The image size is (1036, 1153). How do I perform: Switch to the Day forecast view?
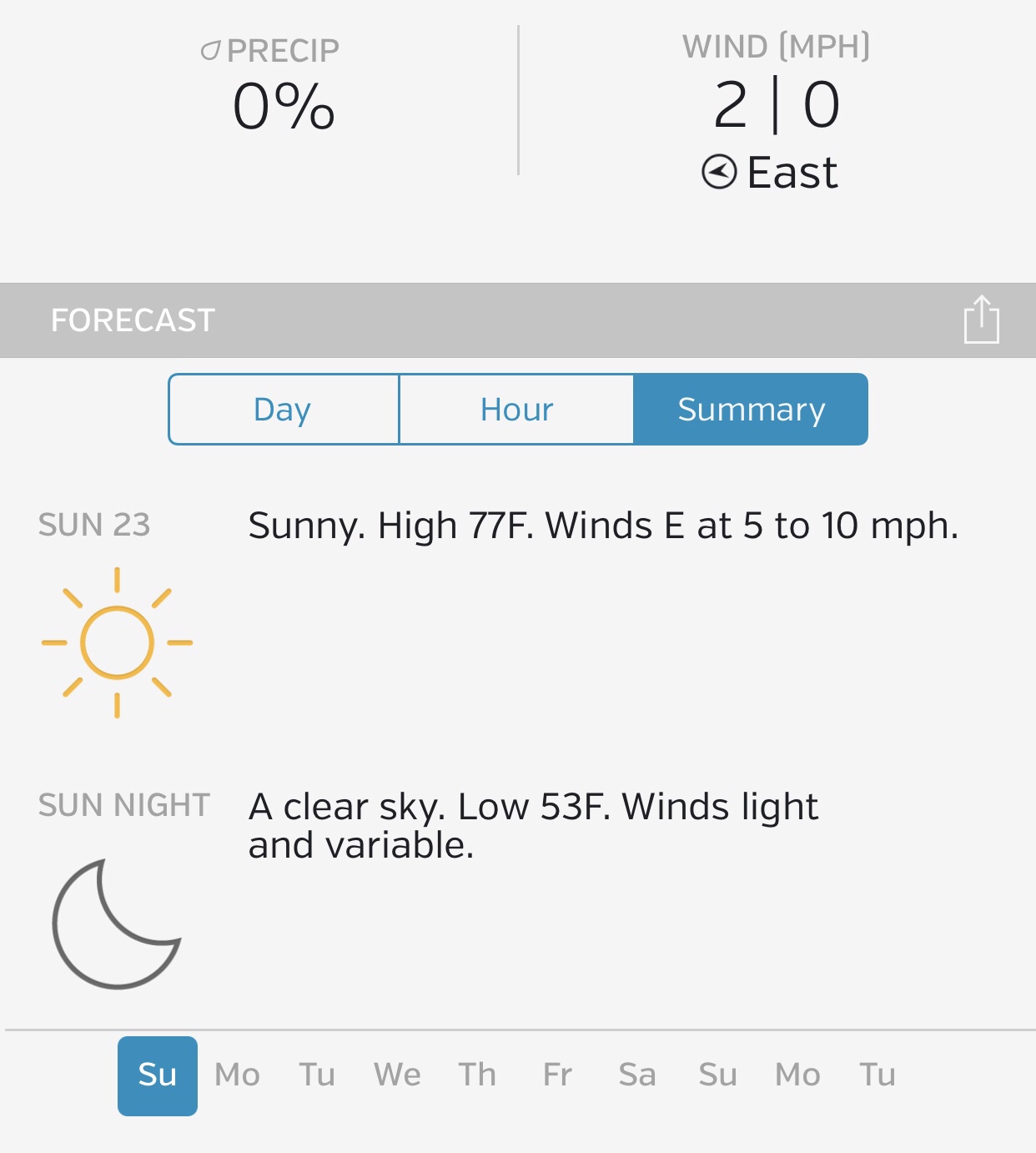(284, 410)
